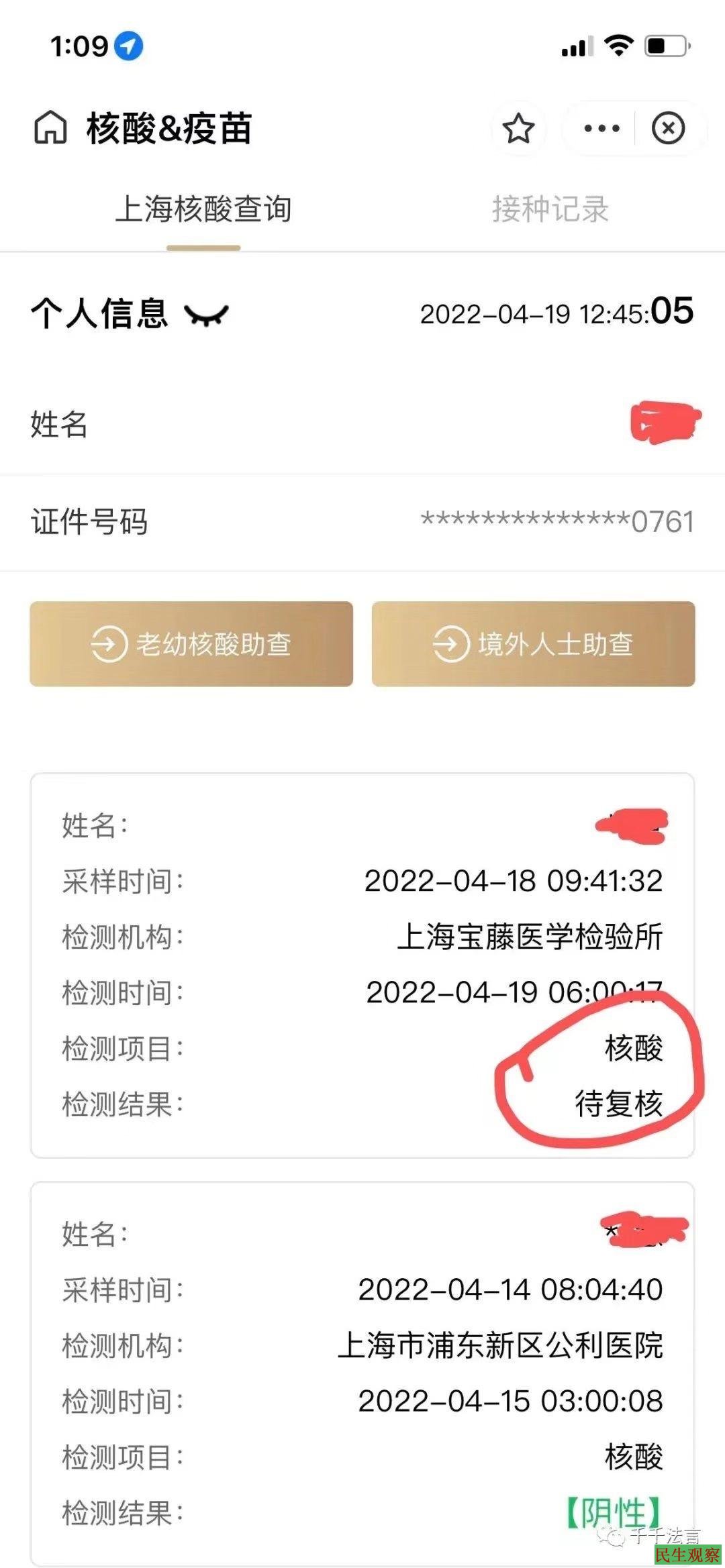This screenshot has width=725, height=1568.
Task: Close the mini program
Action: [x=668, y=128]
